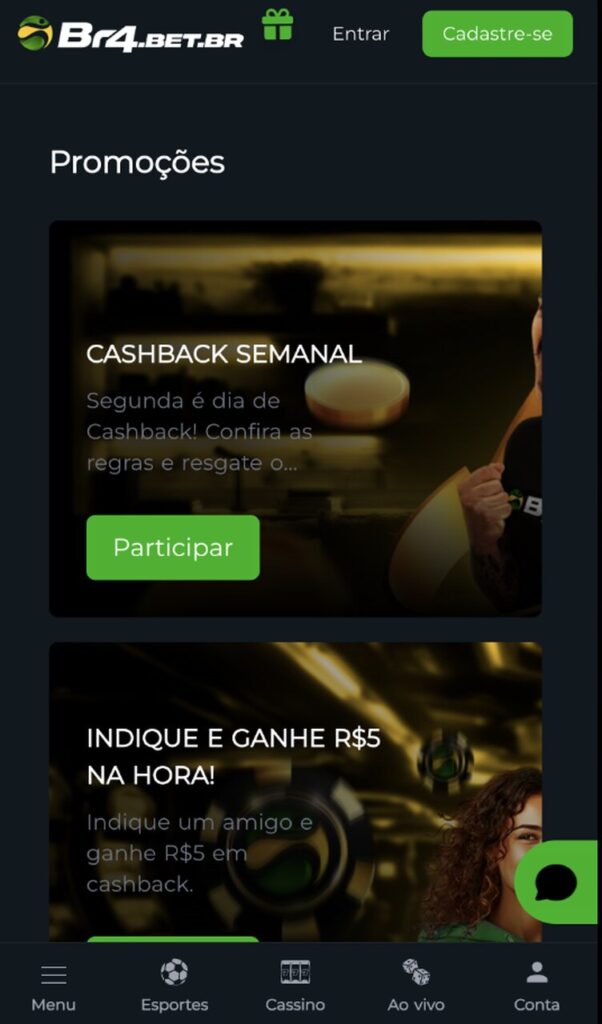The image size is (602, 1024).
Task: Tap Entrar to log in
Action: click(x=360, y=34)
